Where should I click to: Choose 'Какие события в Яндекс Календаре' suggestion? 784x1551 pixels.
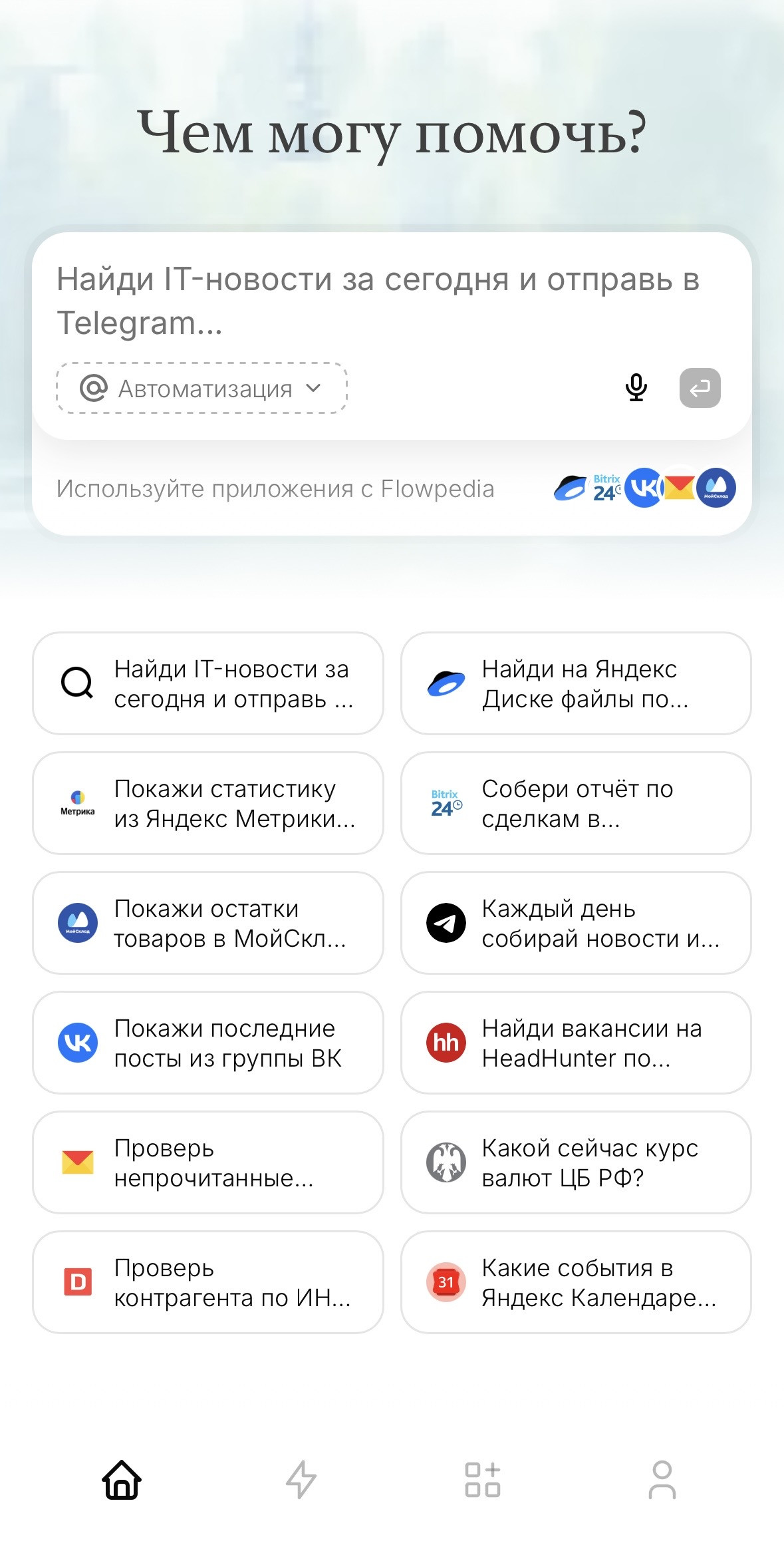pyautogui.click(x=576, y=1282)
